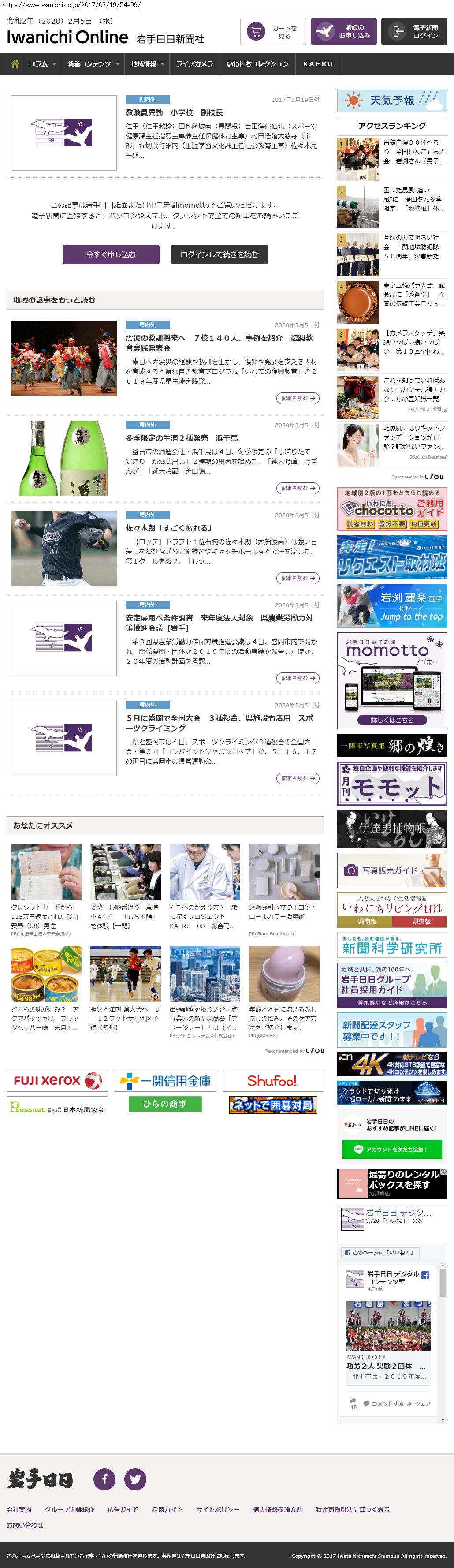The height and width of the screenshot is (1568, 454).
Task: Read more of 冬季限定の生酒 article
Action: coord(298,488)
